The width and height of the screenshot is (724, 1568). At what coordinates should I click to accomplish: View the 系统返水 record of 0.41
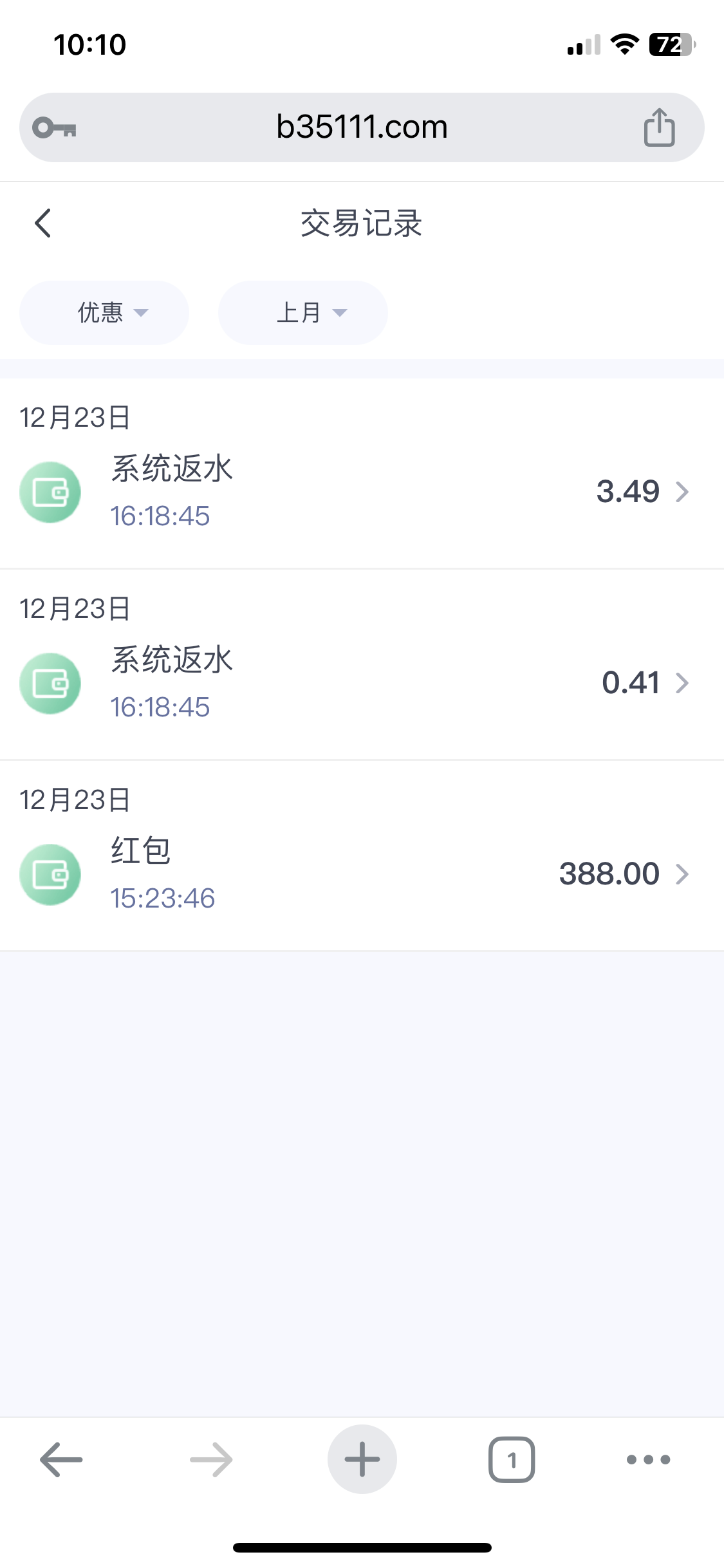point(362,683)
